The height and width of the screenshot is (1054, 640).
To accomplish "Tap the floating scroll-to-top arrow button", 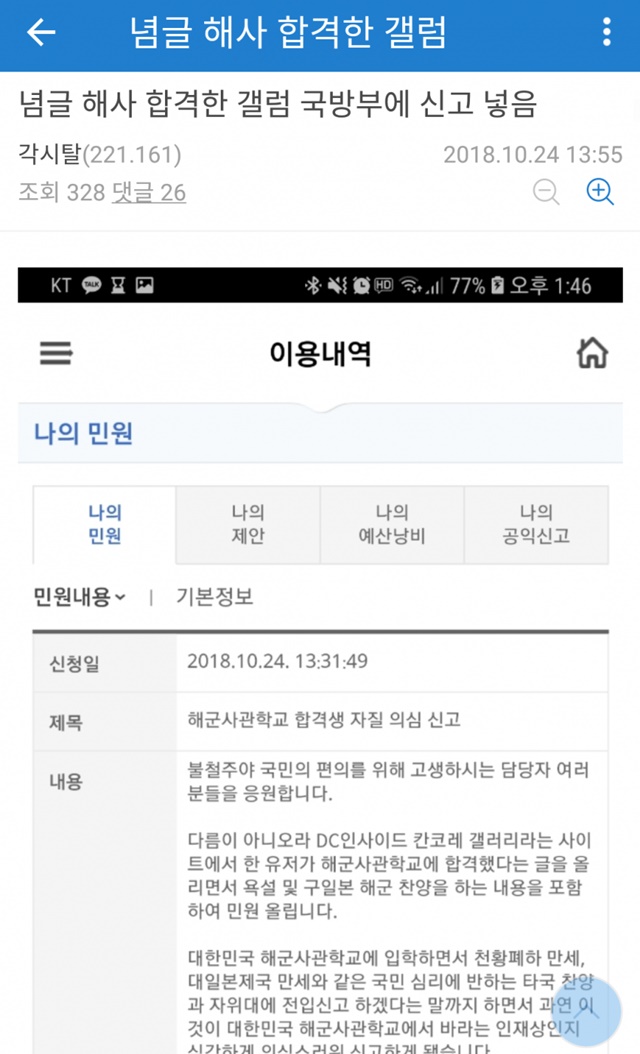I will pyautogui.click(x=586, y=1012).
